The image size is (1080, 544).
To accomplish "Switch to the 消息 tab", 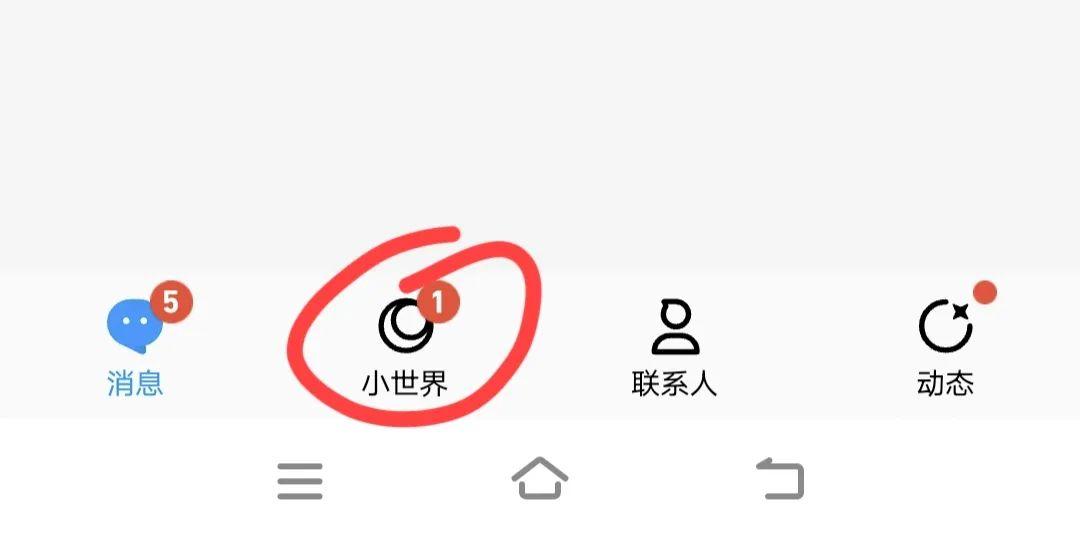I will point(135,345).
